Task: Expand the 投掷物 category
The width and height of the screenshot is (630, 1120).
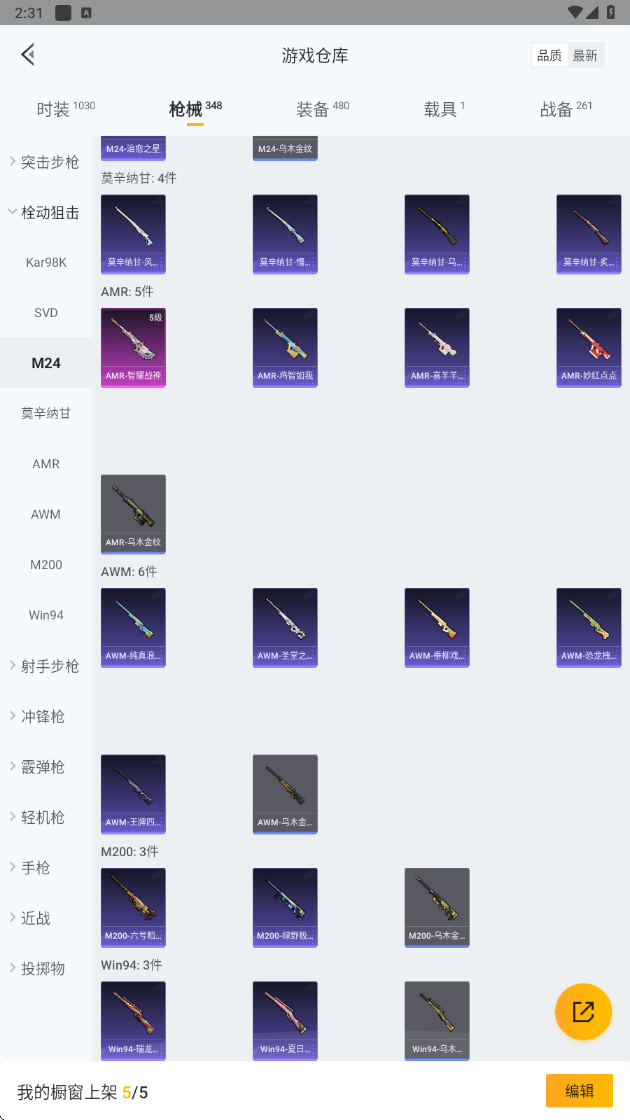Action: 46,969
